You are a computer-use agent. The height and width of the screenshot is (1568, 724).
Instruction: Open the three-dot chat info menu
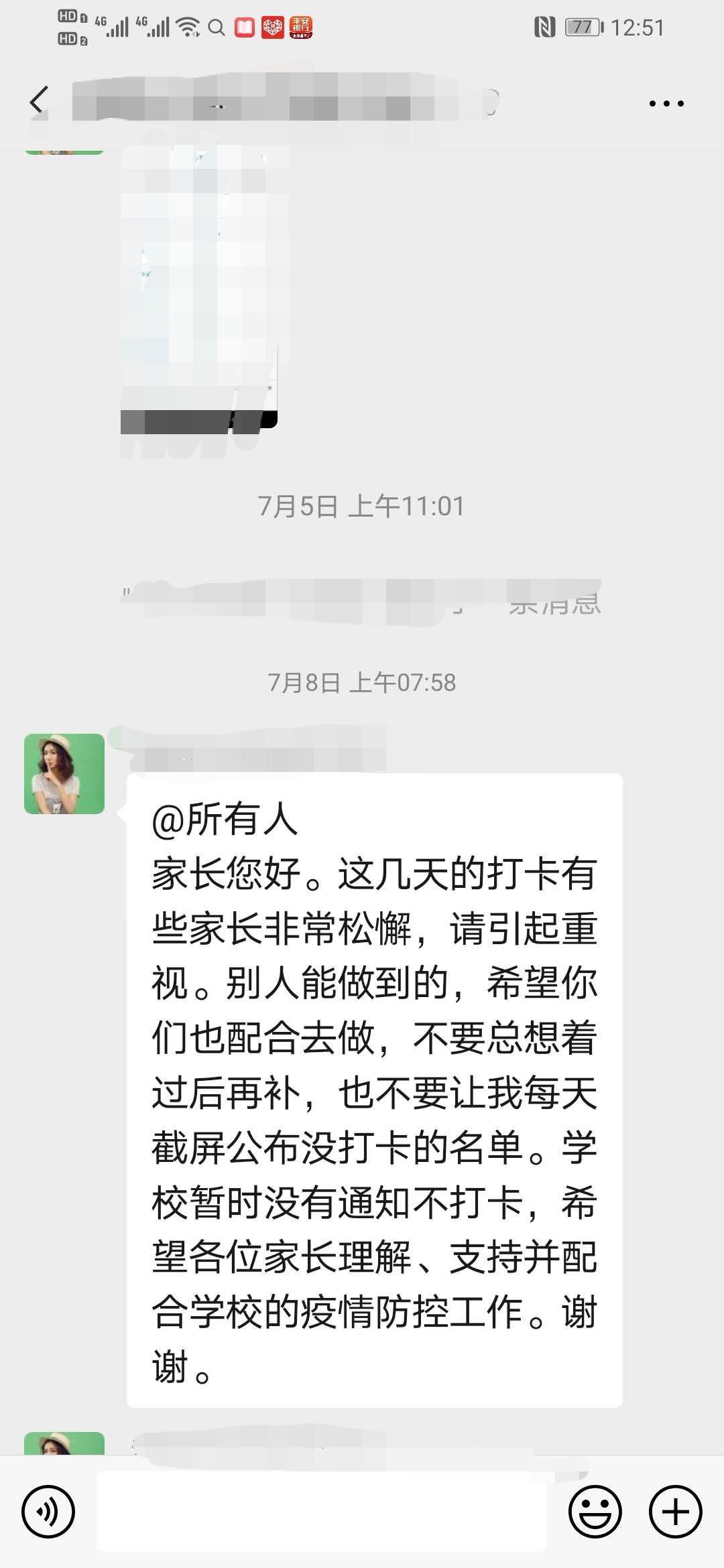(666, 104)
